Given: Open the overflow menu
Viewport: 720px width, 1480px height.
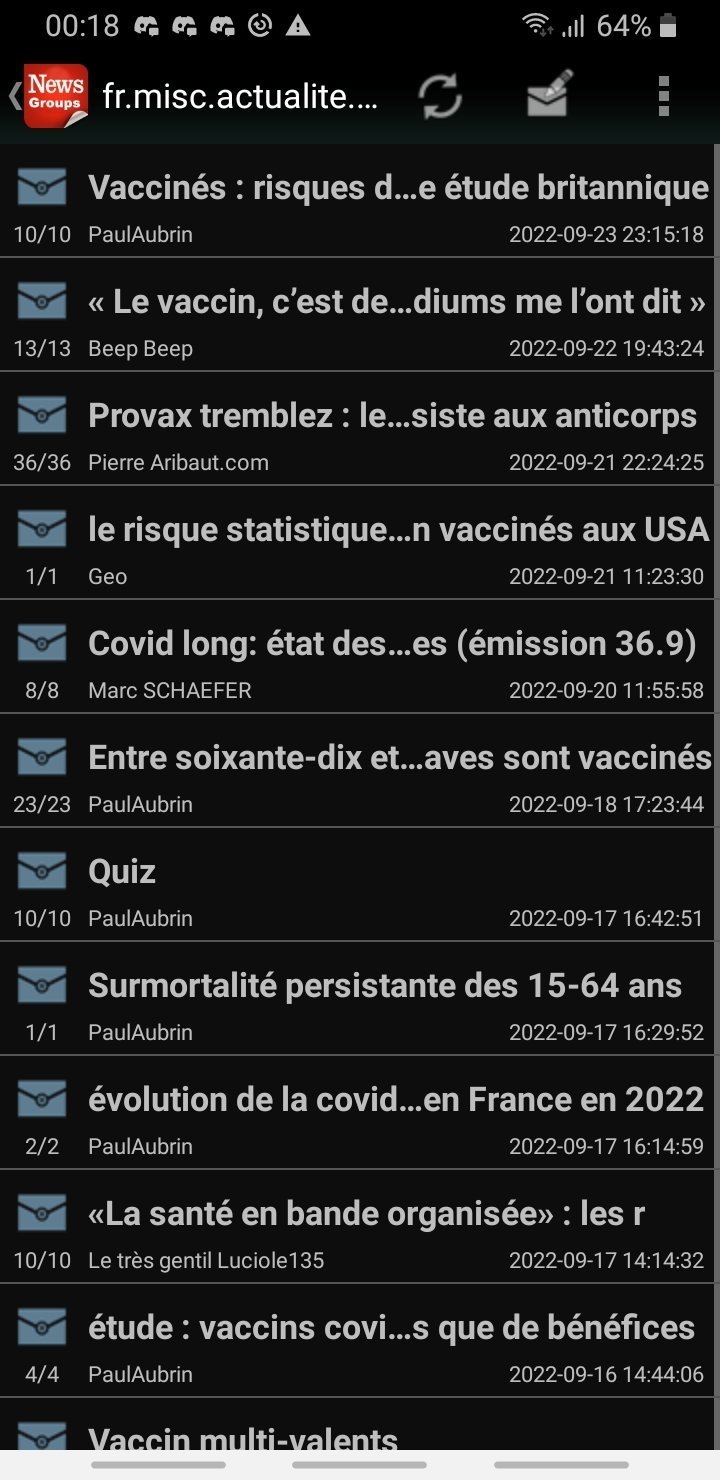Looking at the screenshot, I should coord(663,96).
